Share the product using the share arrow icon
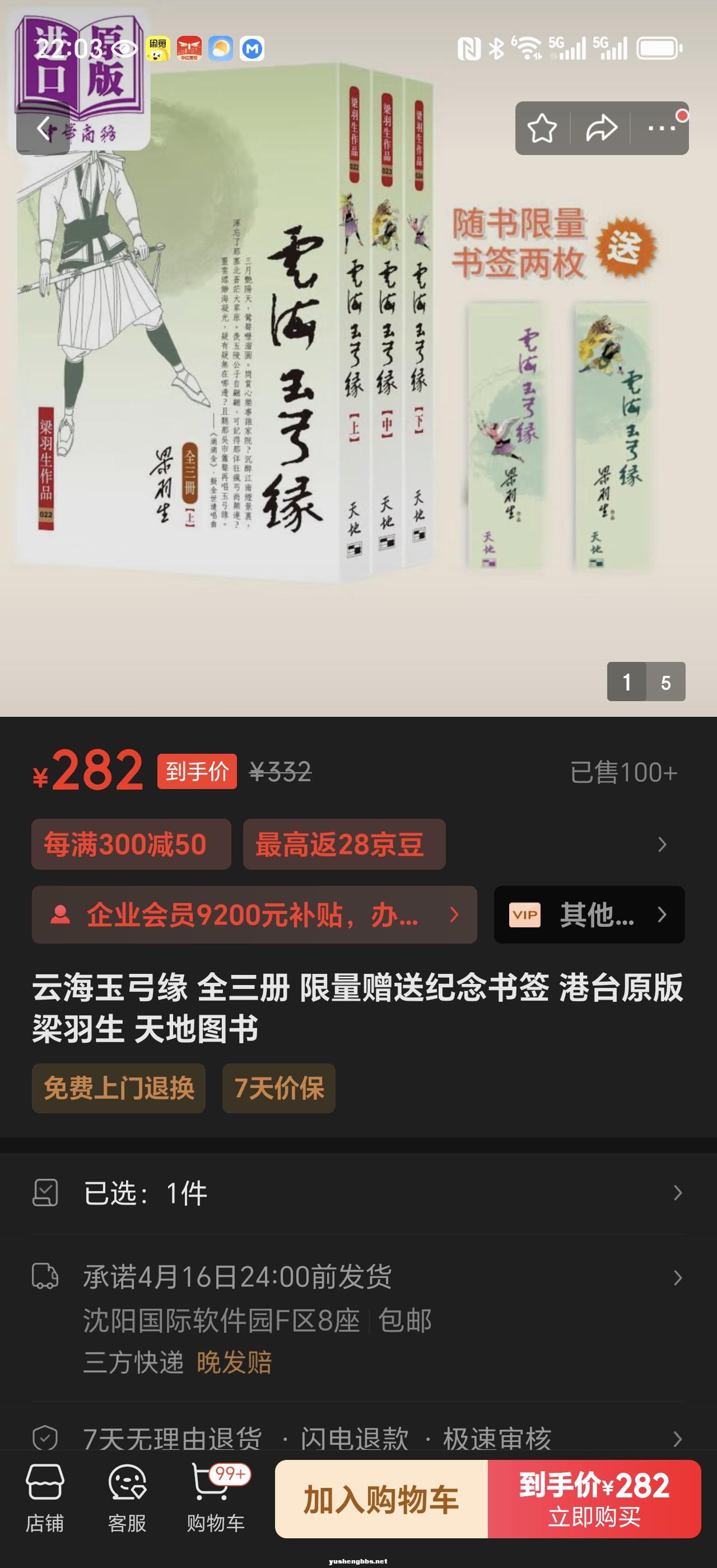717x1568 pixels. point(602,129)
